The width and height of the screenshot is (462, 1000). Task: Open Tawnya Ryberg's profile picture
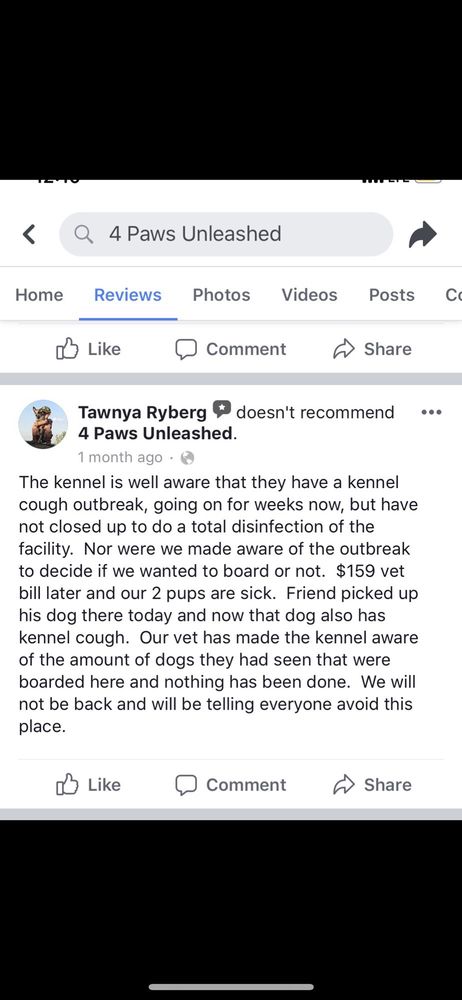[43, 424]
